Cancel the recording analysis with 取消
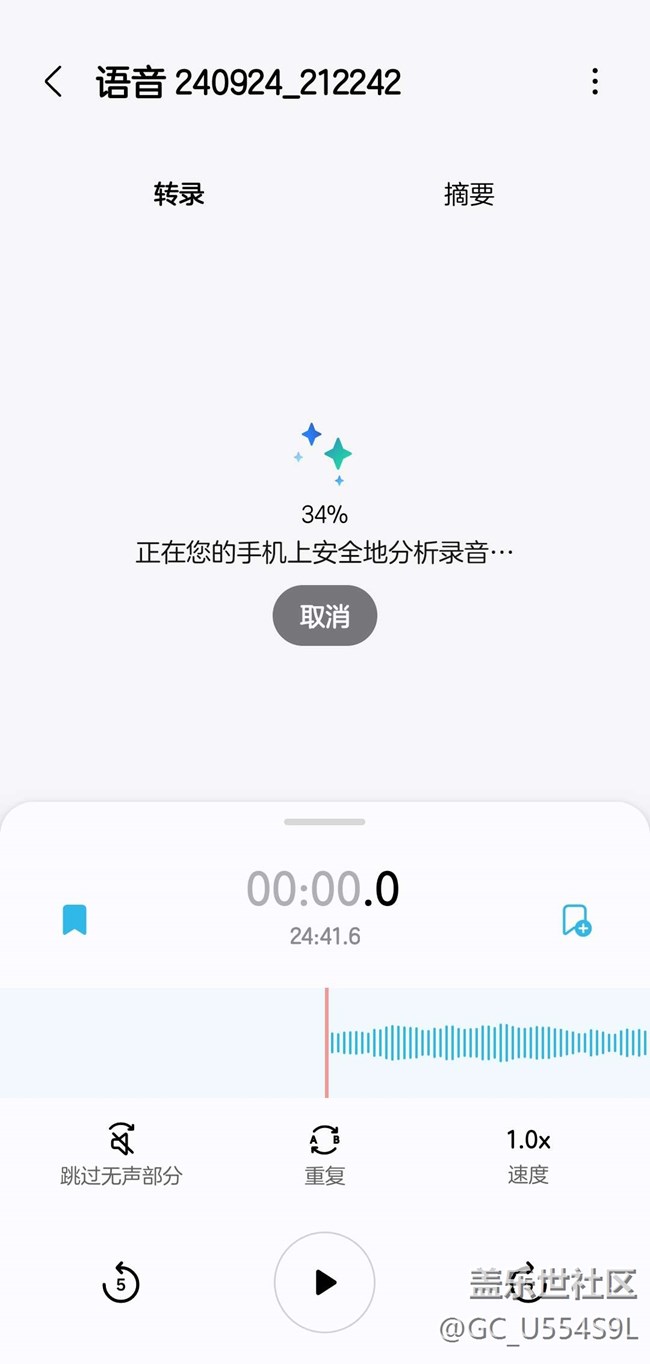Screen dimensions: 650x1364 pos(324,616)
